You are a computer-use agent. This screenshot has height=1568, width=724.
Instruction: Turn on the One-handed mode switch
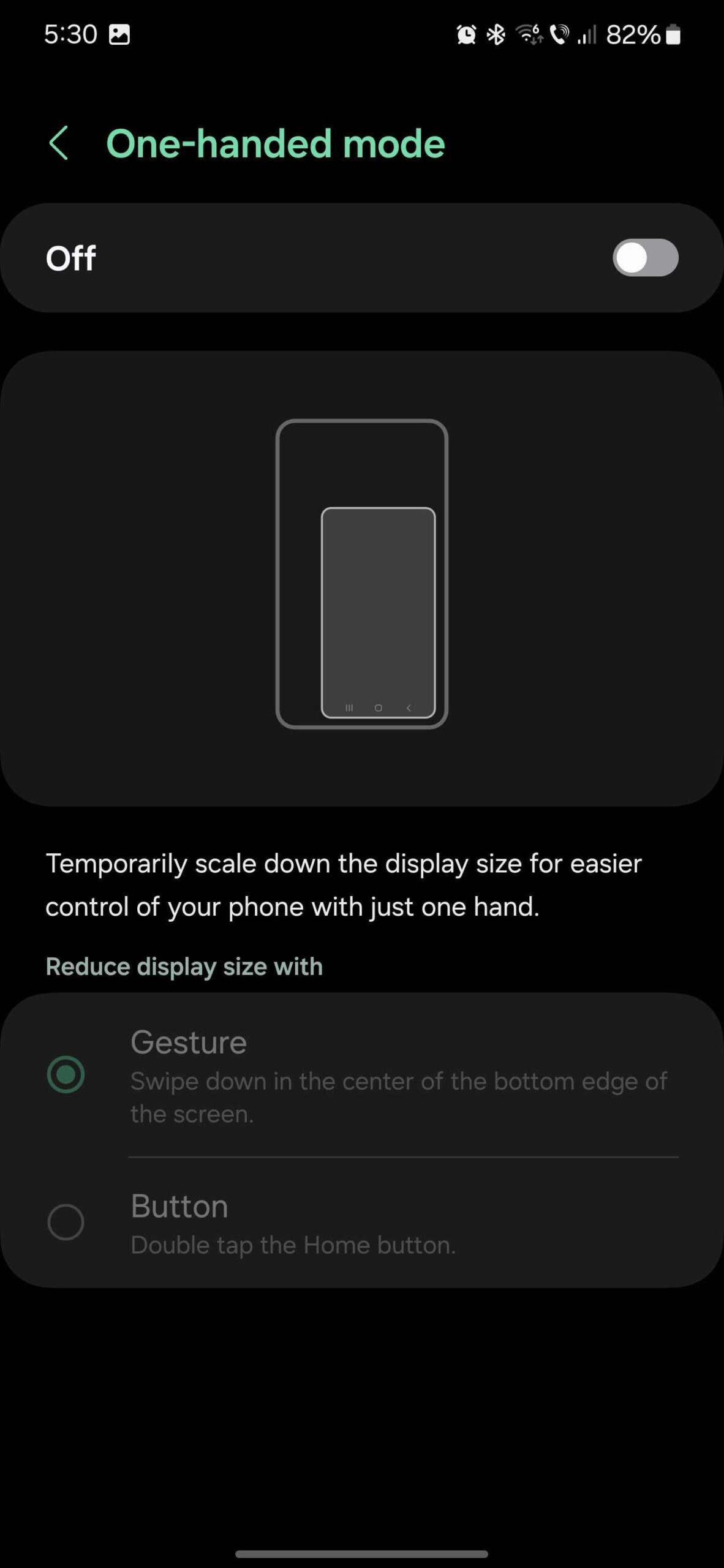click(645, 258)
